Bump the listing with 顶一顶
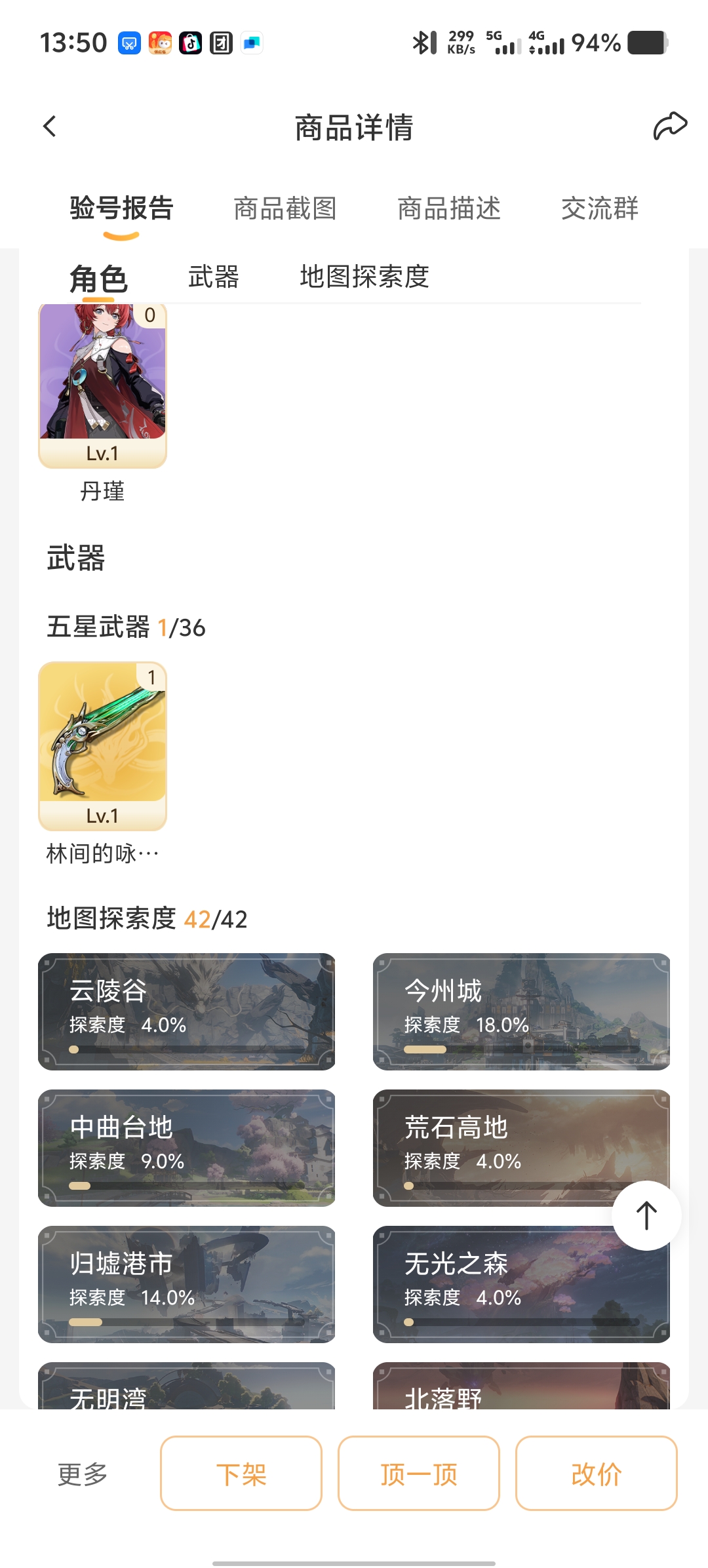 click(x=419, y=1474)
